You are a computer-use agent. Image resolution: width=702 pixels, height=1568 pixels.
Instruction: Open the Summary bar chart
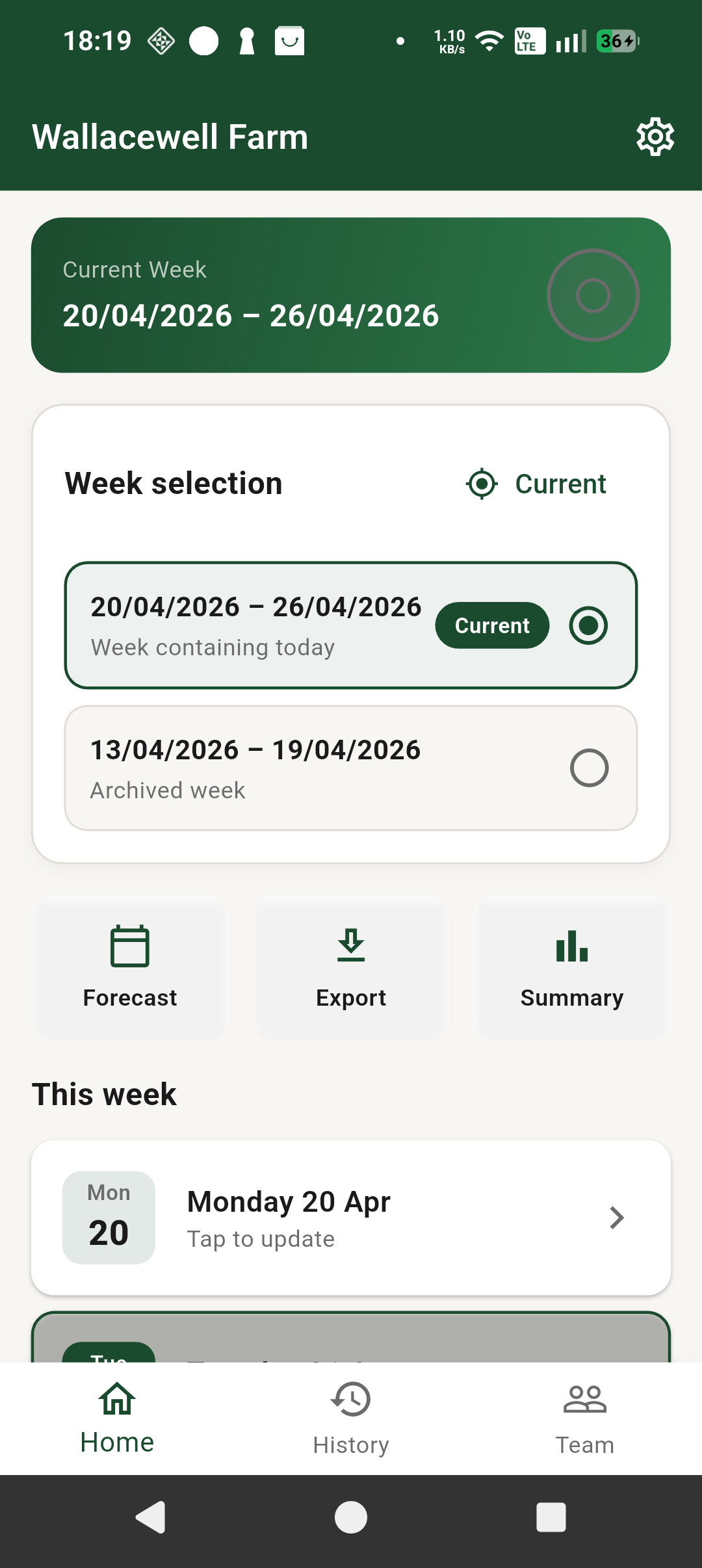[571, 948]
